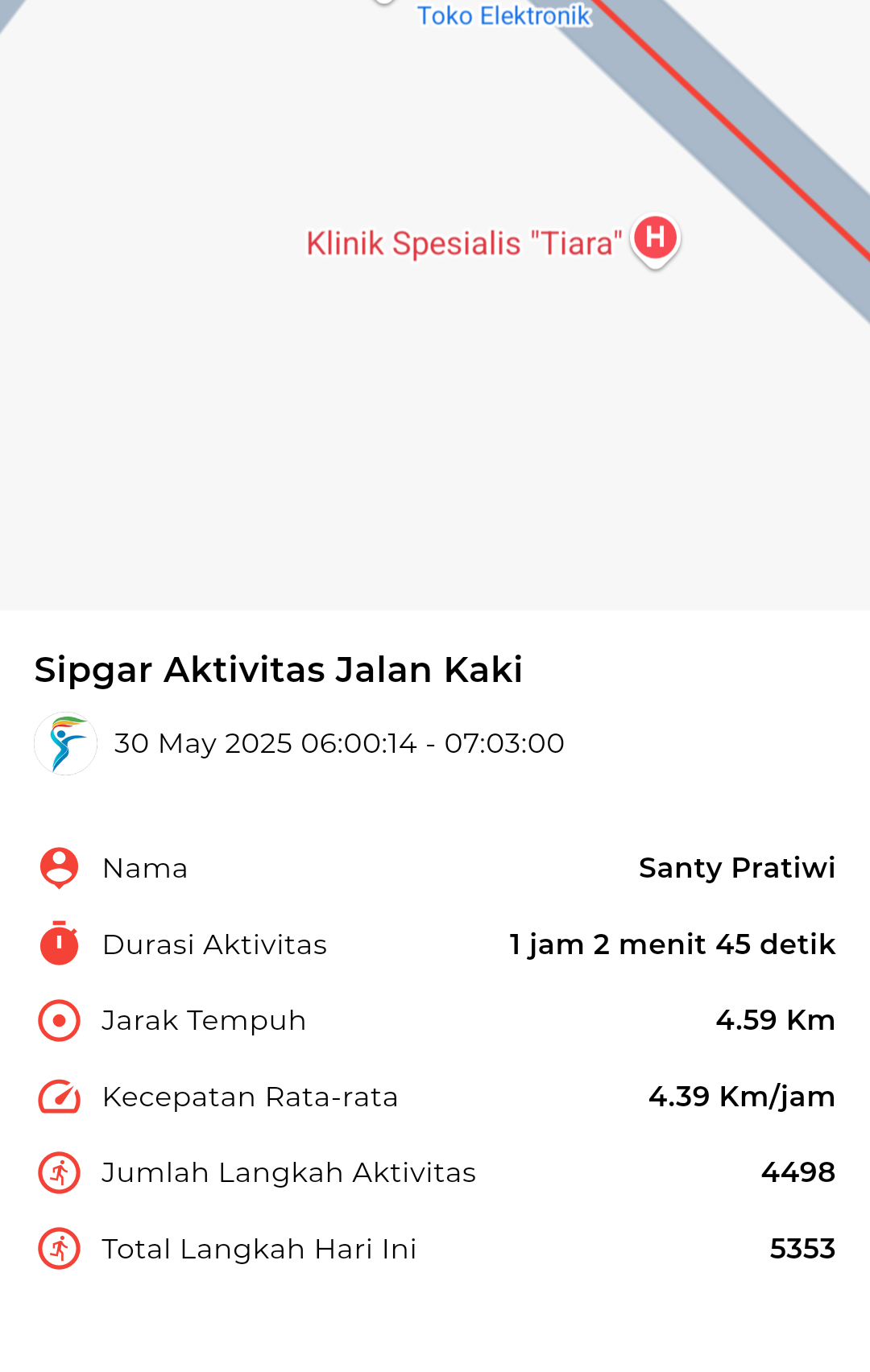Viewport: 870px width, 1372px height.
Task: Expand the Kecepatan Rata-rata details
Action: coord(435,1096)
